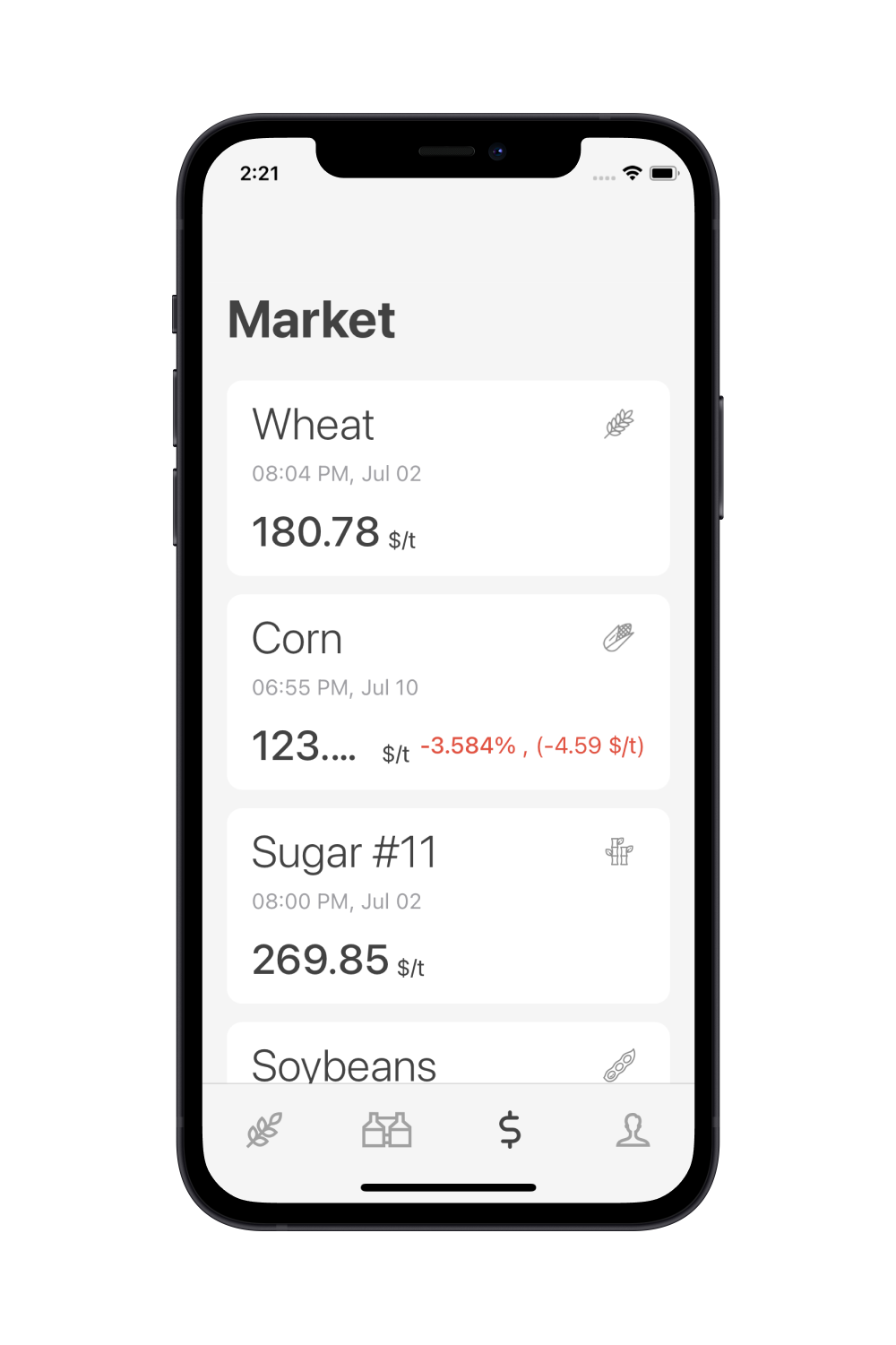Open the Wheat market card

pos(448,478)
